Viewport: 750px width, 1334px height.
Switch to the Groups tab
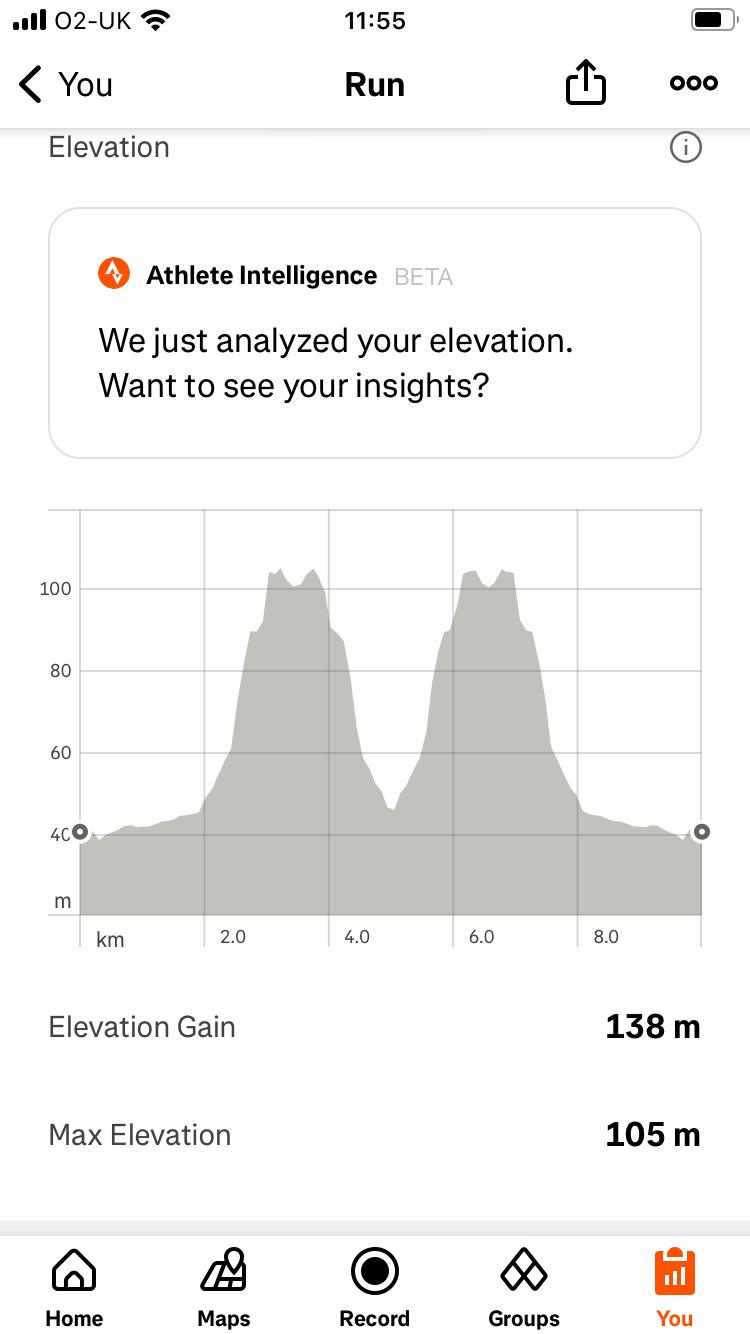[524, 1288]
